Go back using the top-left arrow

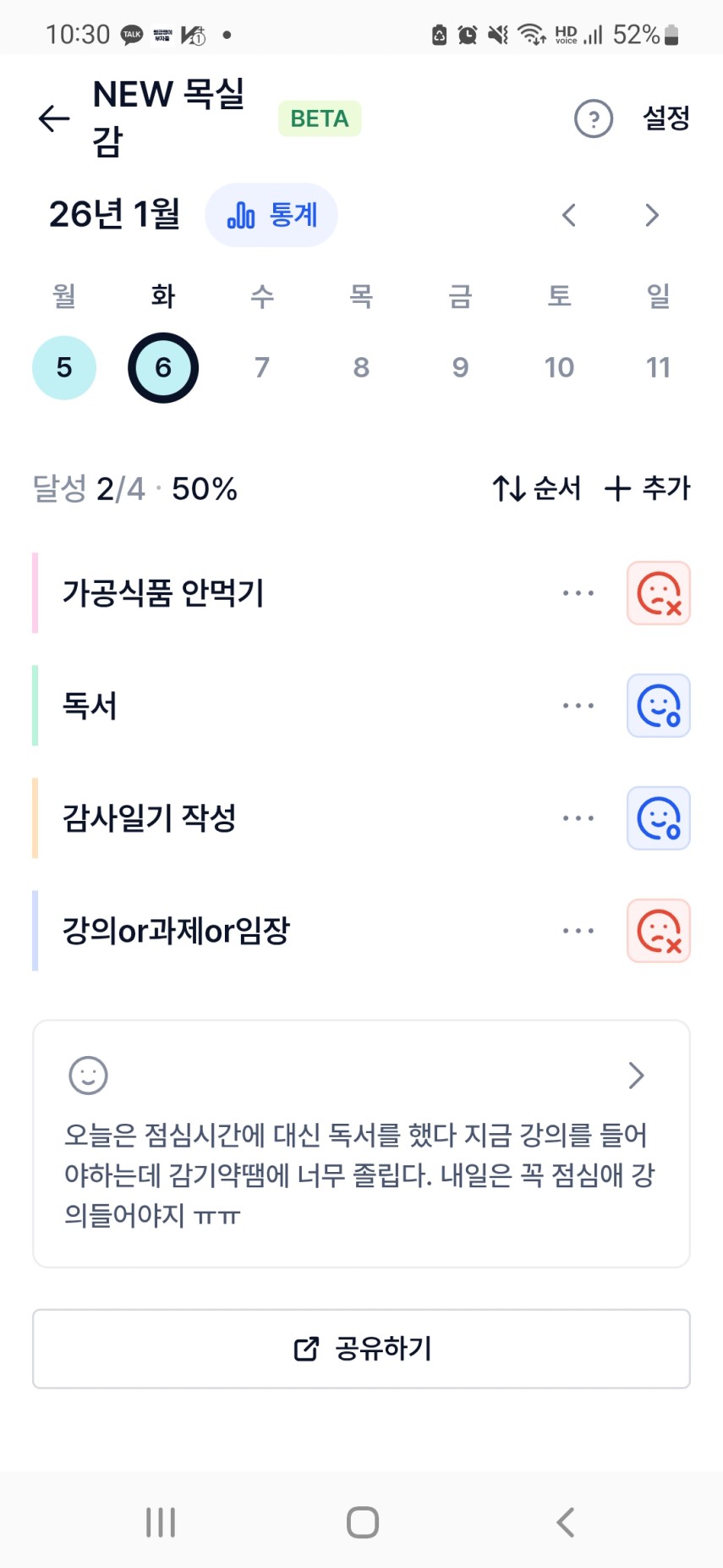[x=54, y=118]
